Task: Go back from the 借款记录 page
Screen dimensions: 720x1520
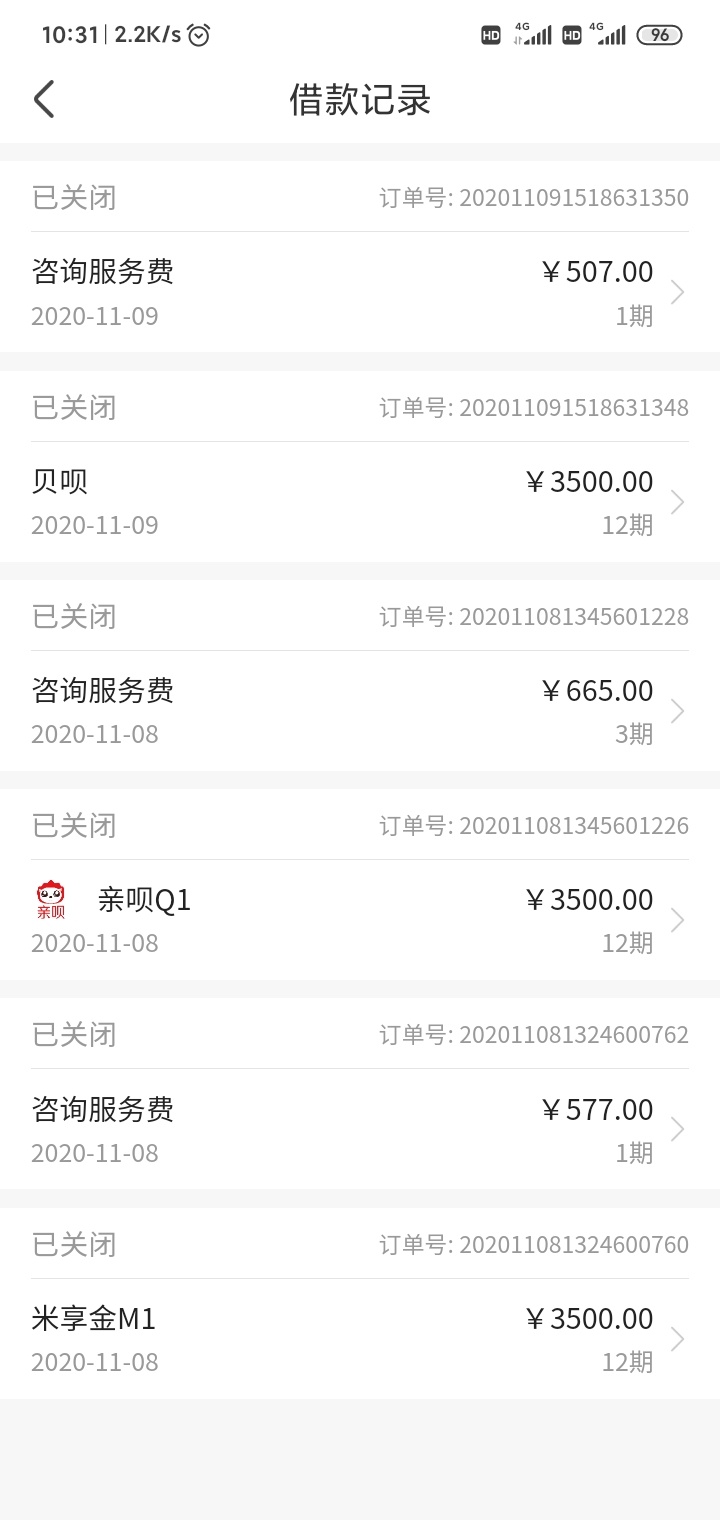Action: 44,100
